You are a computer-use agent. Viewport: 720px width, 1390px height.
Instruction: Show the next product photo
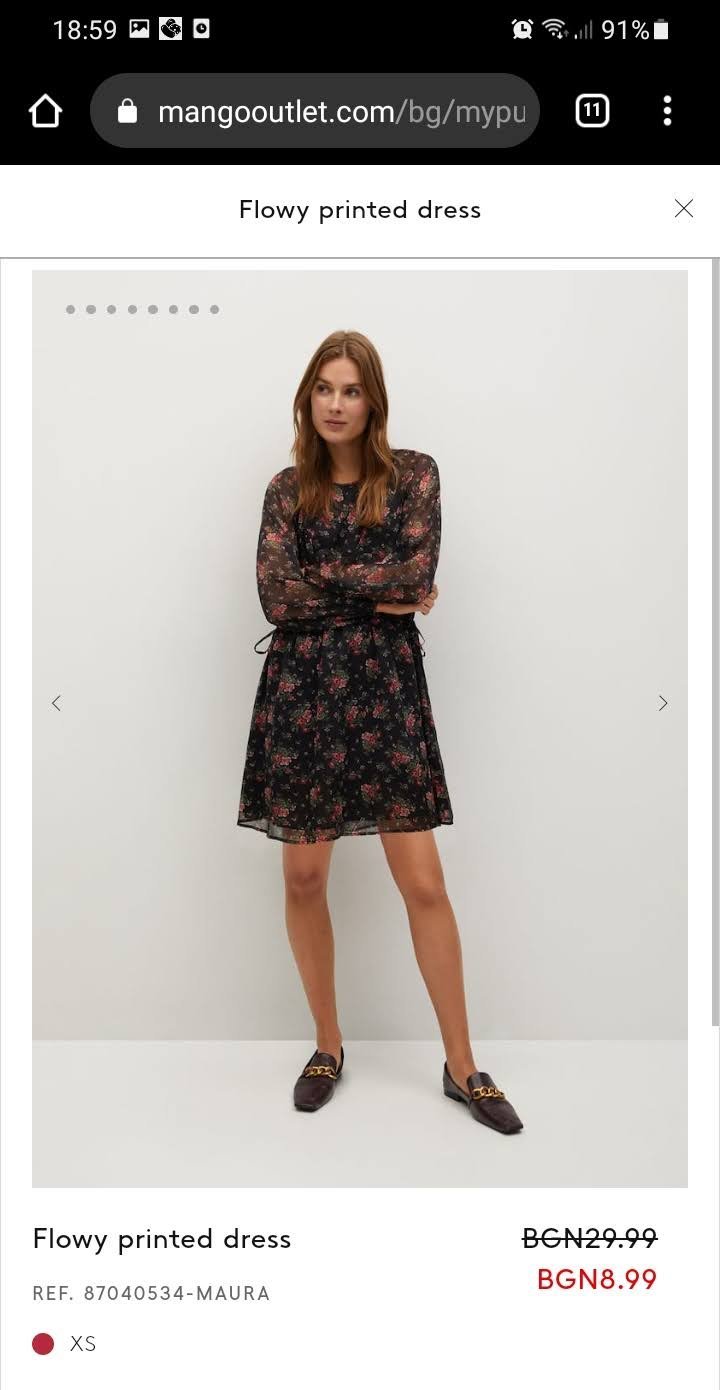(663, 703)
